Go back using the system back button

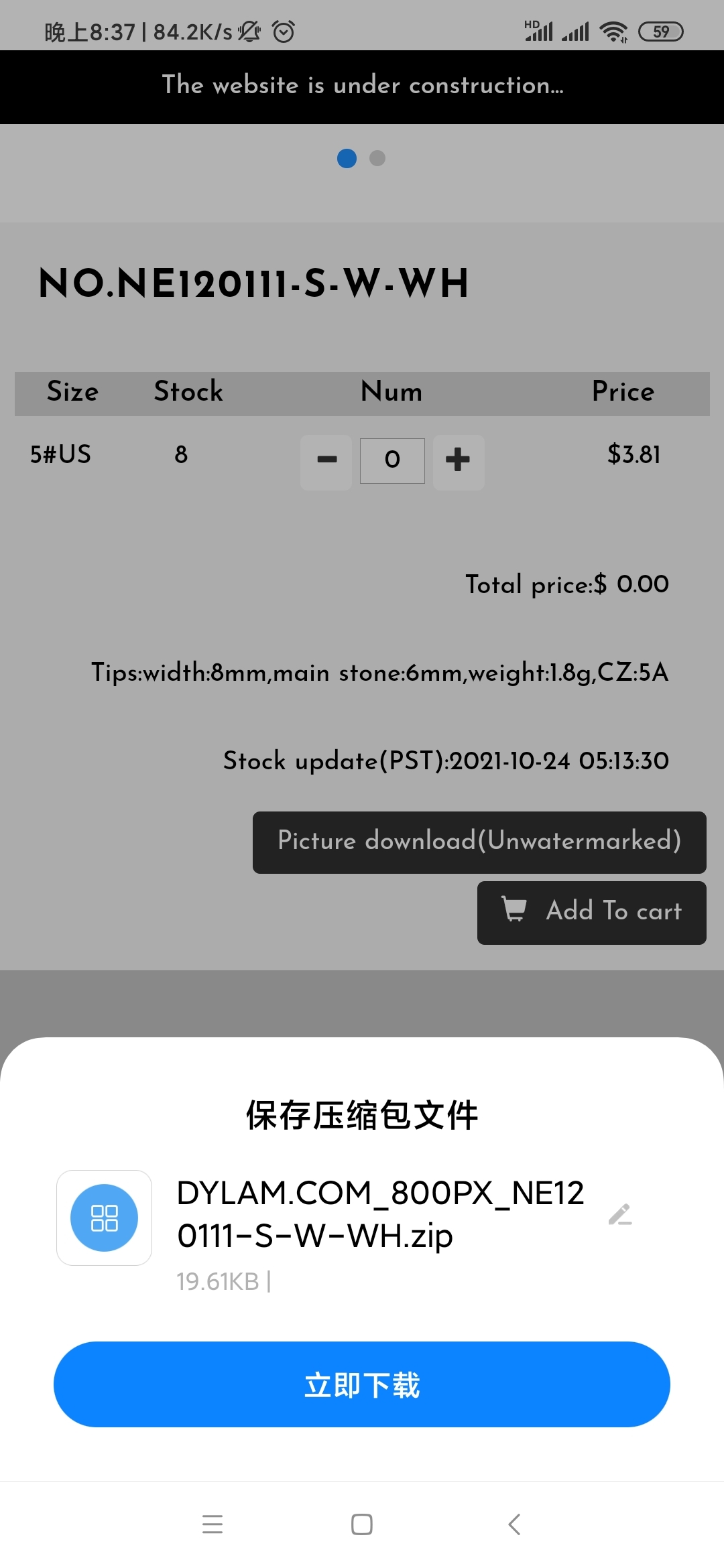pyautogui.click(x=514, y=1524)
